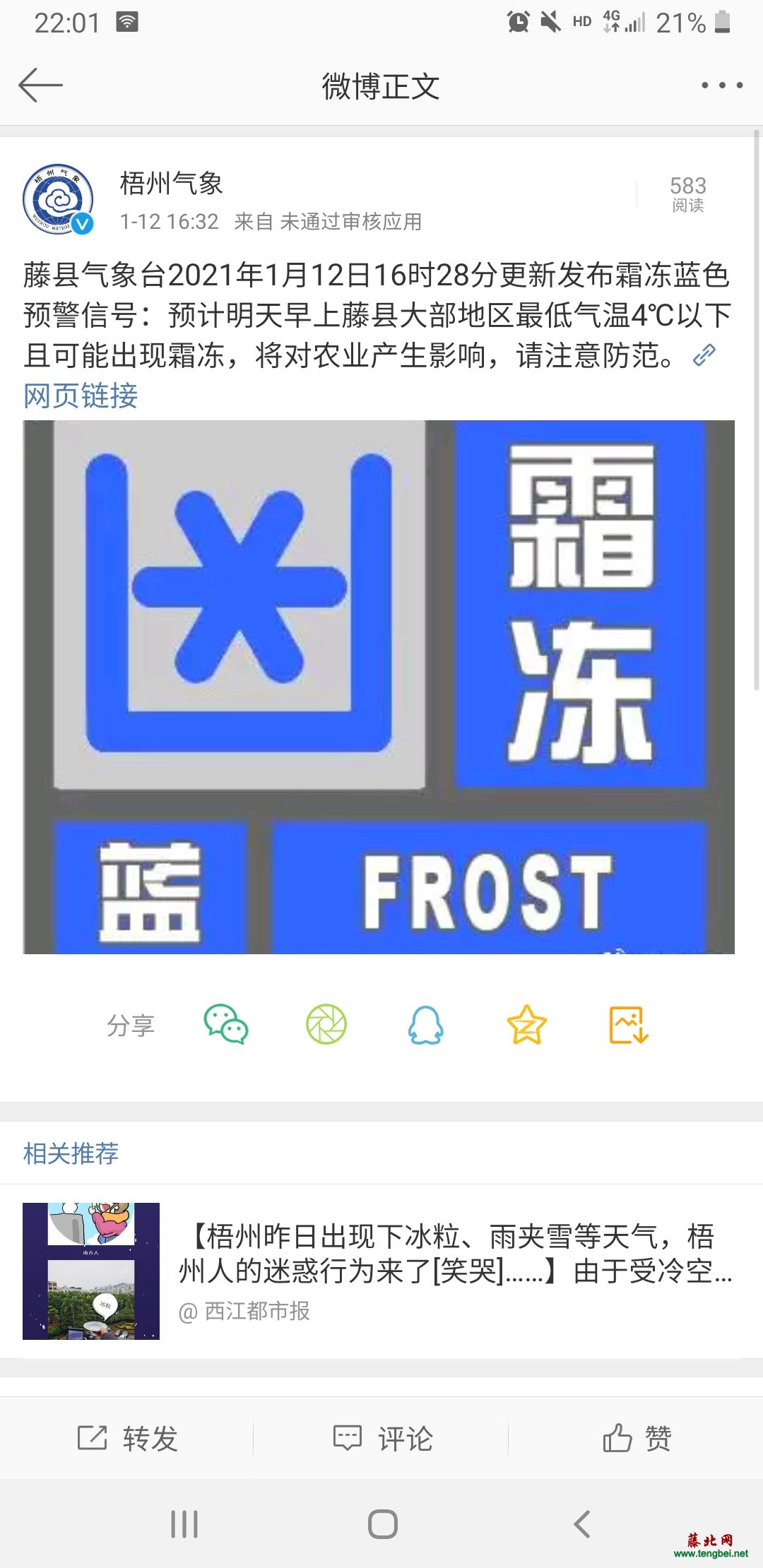View the frost warning image full screen
Image resolution: width=763 pixels, height=1568 pixels.
point(379,687)
